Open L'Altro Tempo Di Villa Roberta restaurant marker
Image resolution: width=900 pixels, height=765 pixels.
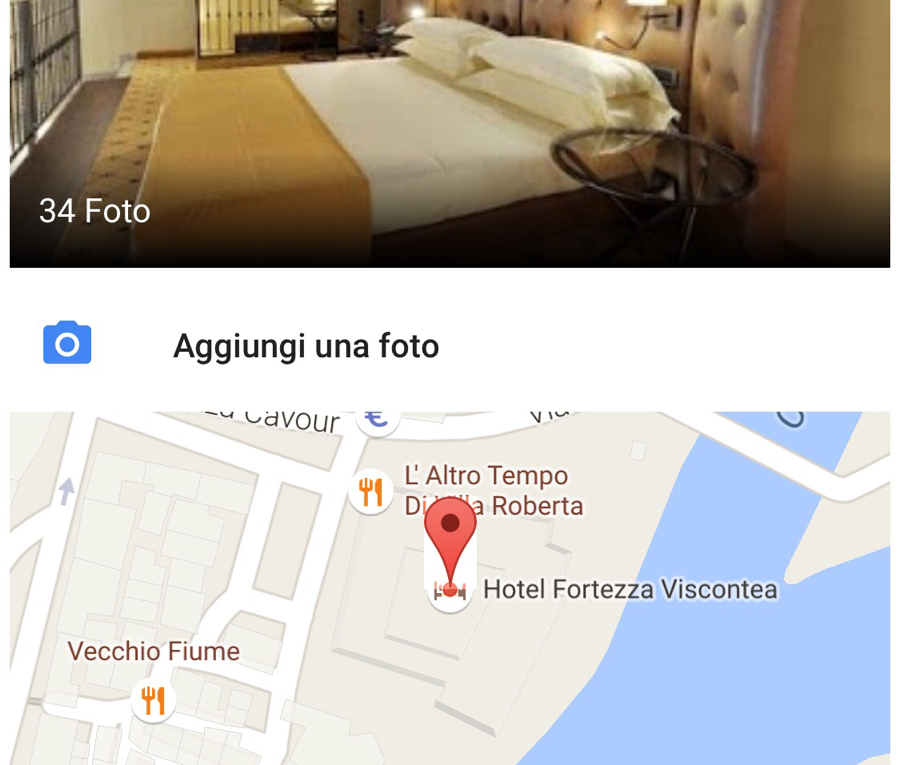(x=371, y=491)
